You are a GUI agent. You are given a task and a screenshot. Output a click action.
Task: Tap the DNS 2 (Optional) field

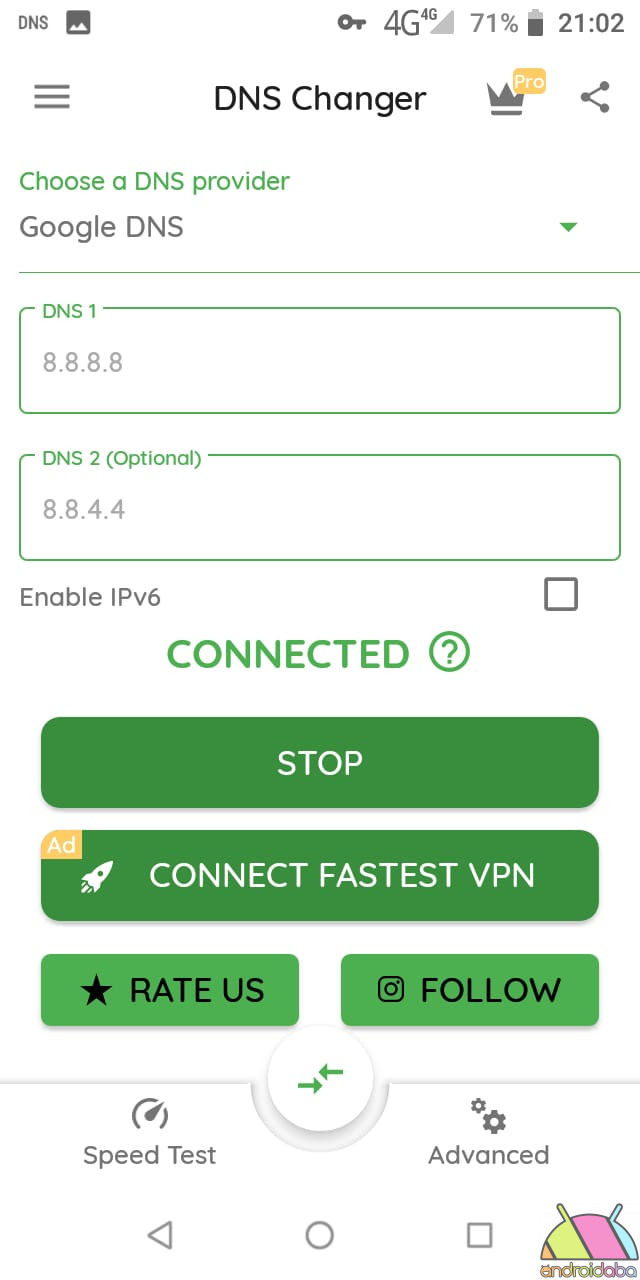point(320,507)
